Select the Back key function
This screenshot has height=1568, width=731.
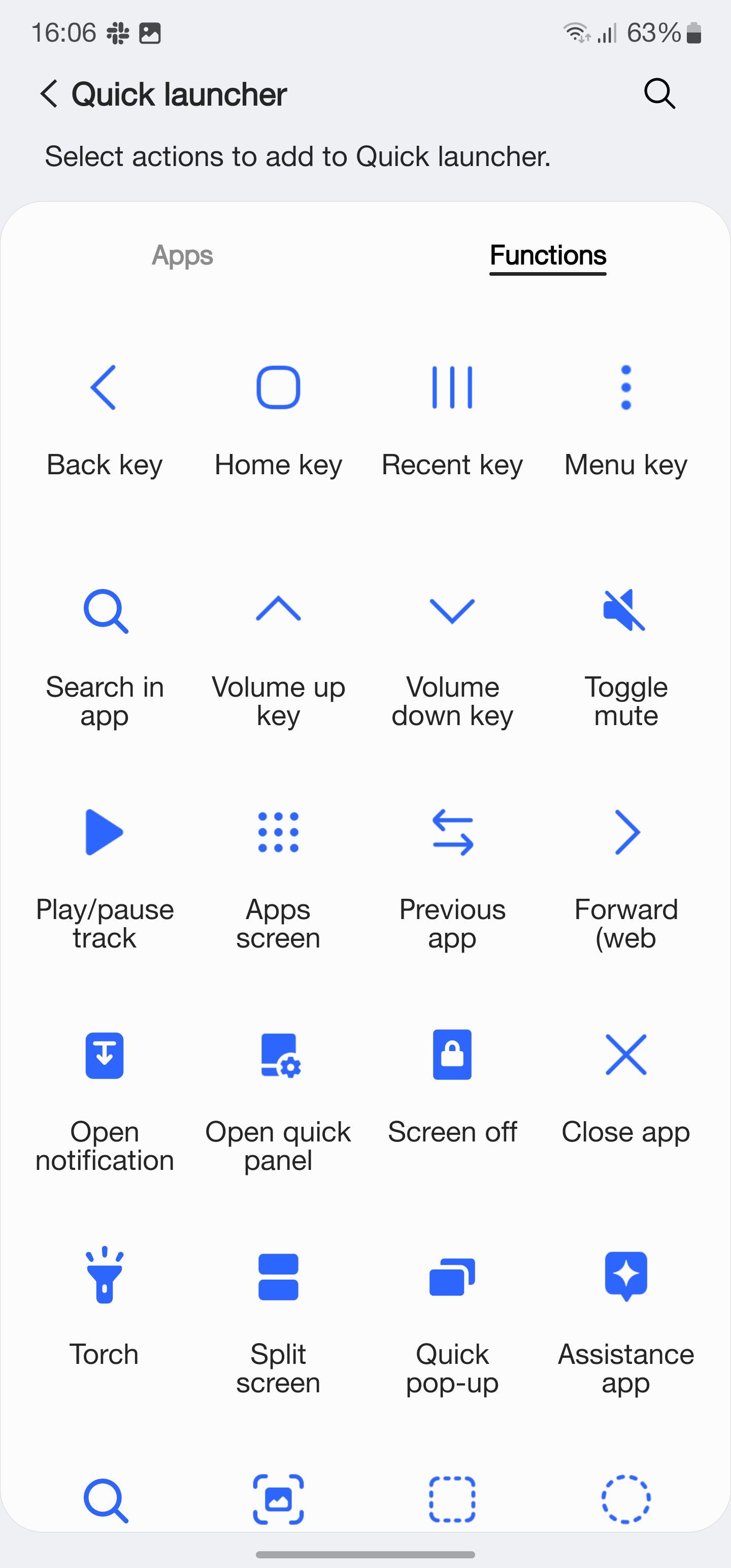pos(104,420)
